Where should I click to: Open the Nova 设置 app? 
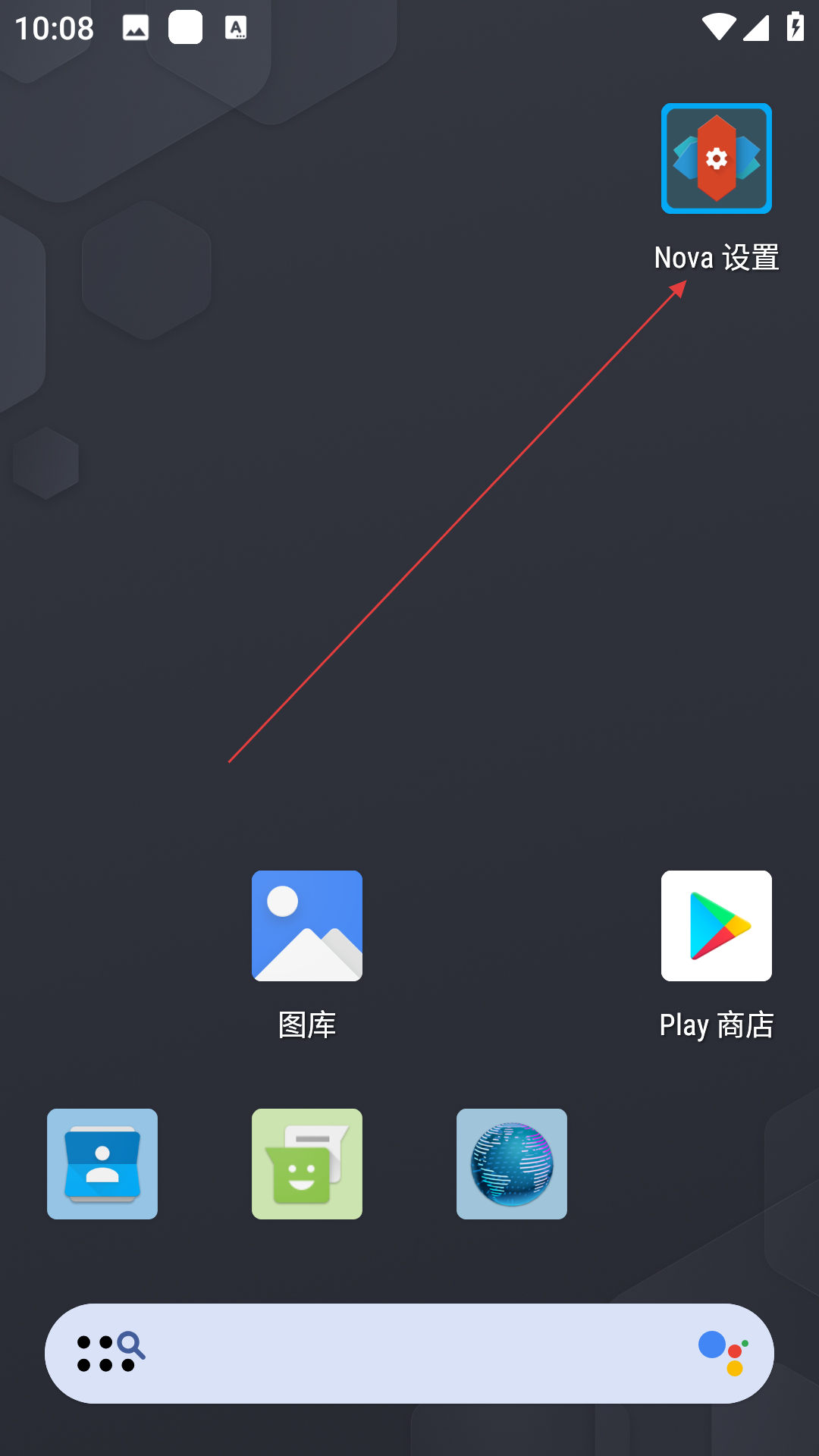(x=716, y=159)
